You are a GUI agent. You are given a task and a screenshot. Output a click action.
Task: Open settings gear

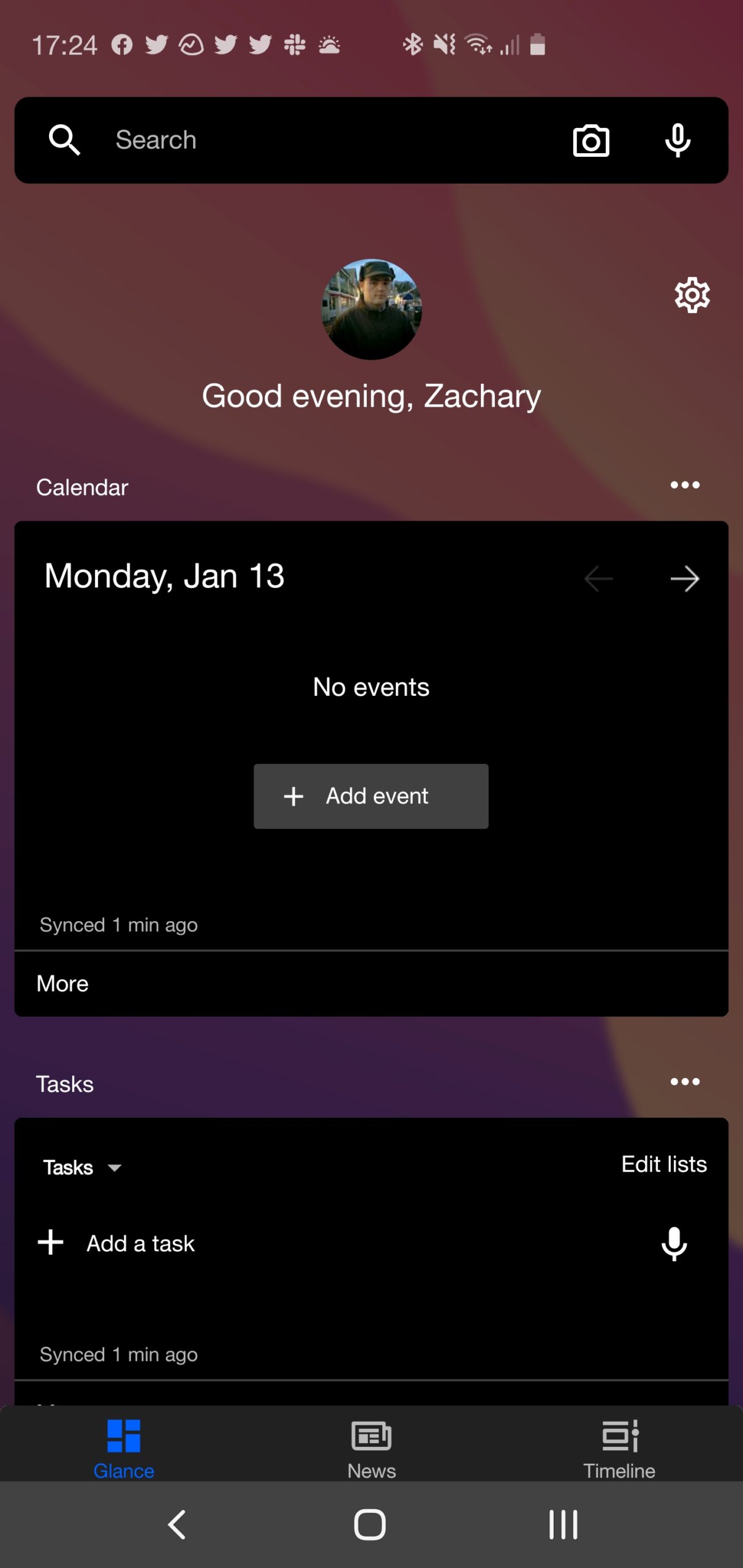(x=692, y=295)
